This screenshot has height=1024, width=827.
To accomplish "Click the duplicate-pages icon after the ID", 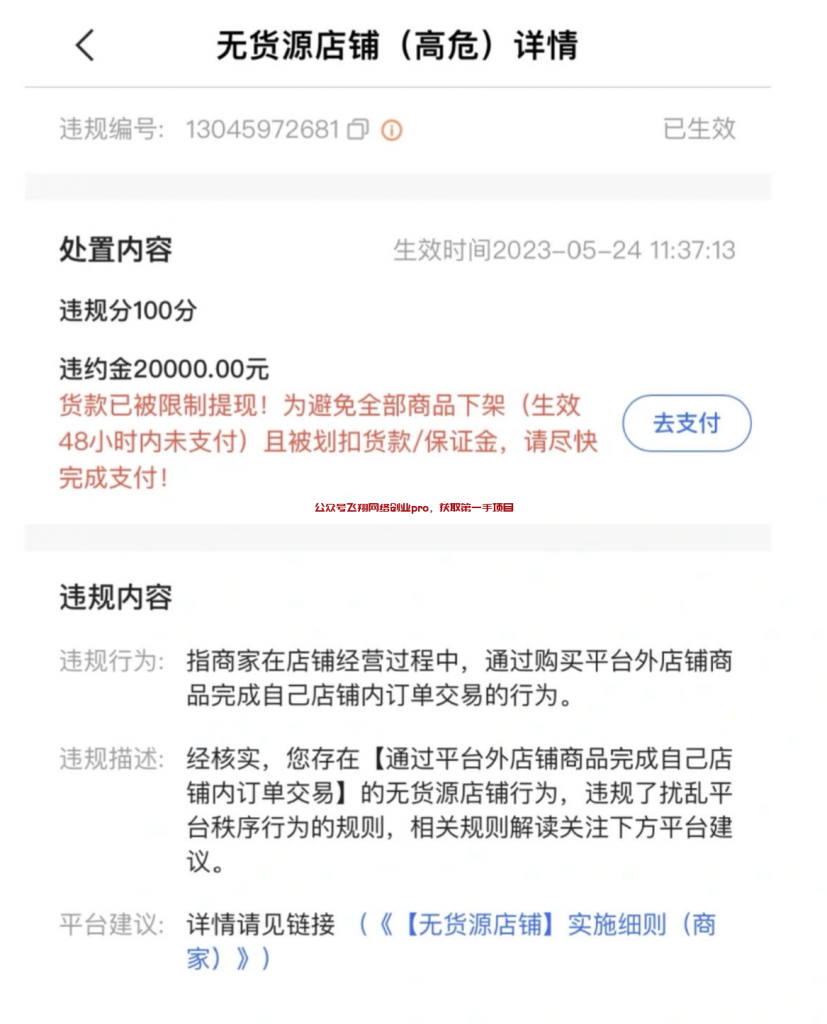I will tap(356, 130).
